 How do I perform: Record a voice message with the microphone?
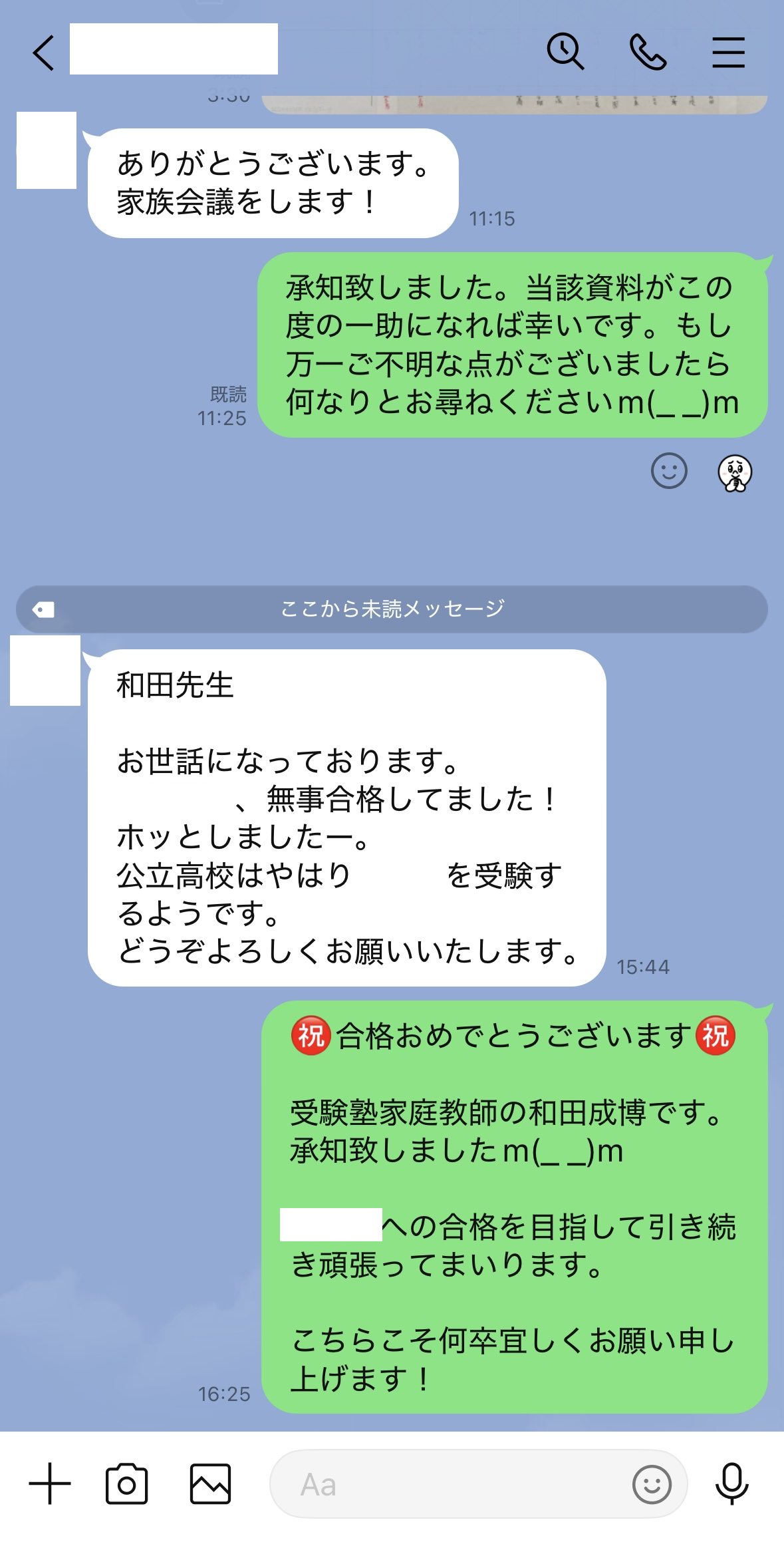click(731, 1483)
